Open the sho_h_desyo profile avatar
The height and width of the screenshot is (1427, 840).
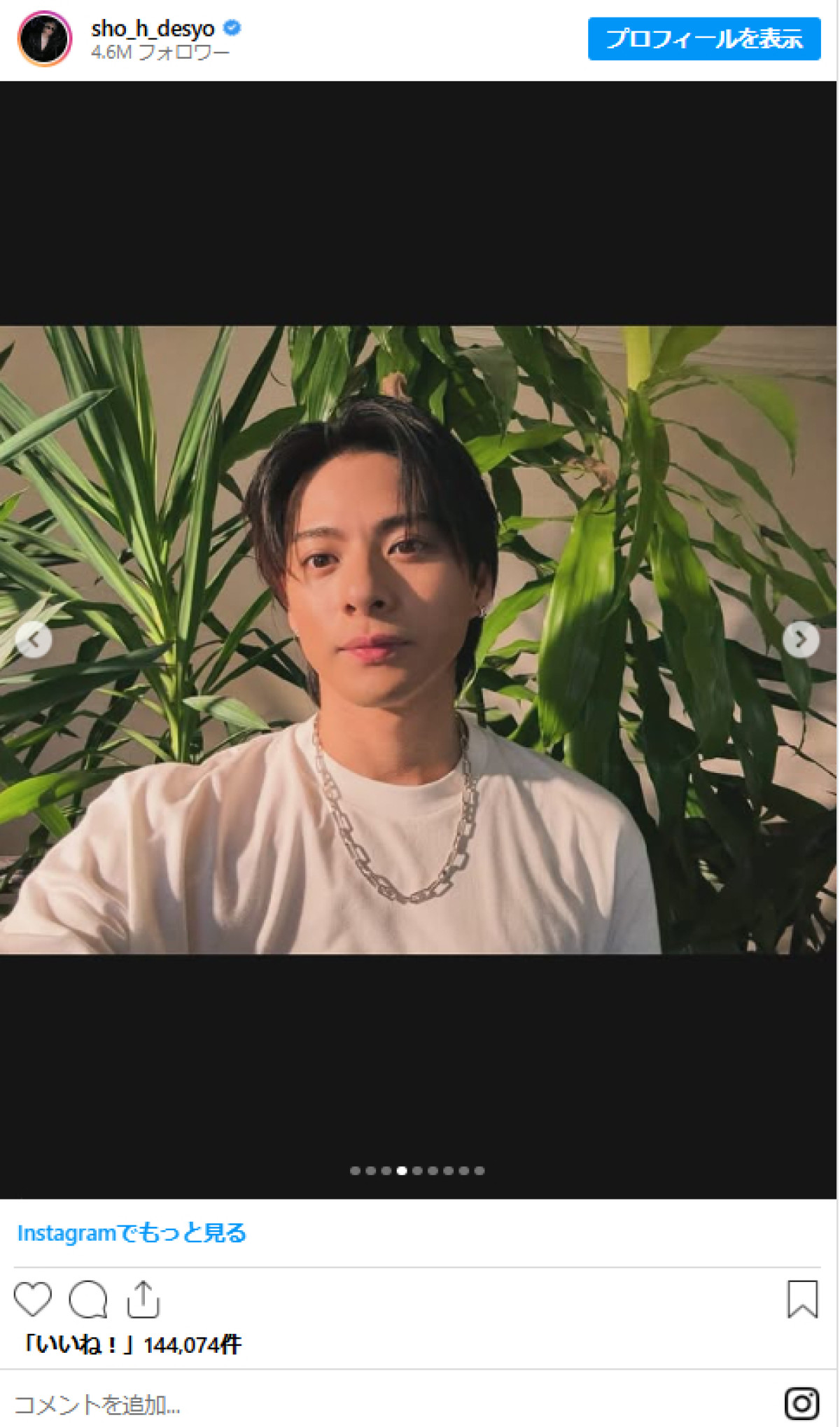pos(45,39)
